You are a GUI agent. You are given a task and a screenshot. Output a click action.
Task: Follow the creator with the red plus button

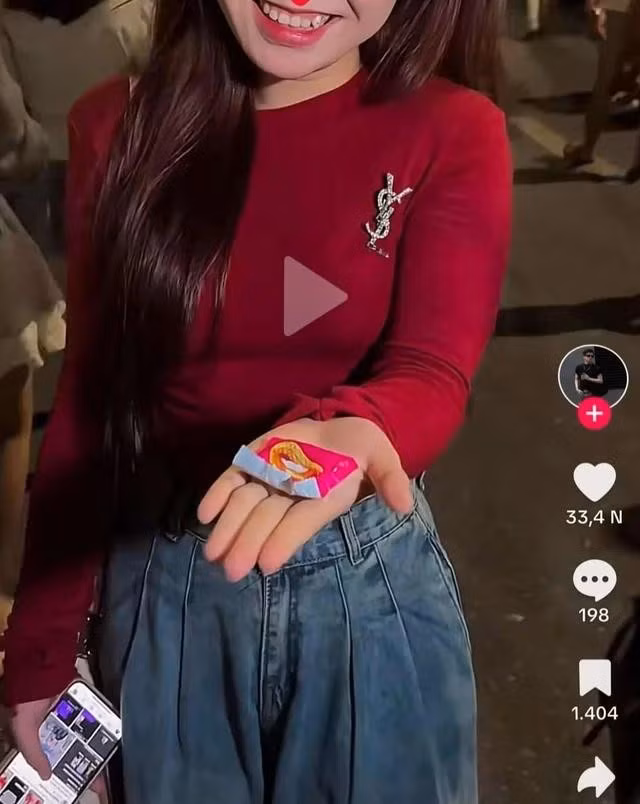594,413
